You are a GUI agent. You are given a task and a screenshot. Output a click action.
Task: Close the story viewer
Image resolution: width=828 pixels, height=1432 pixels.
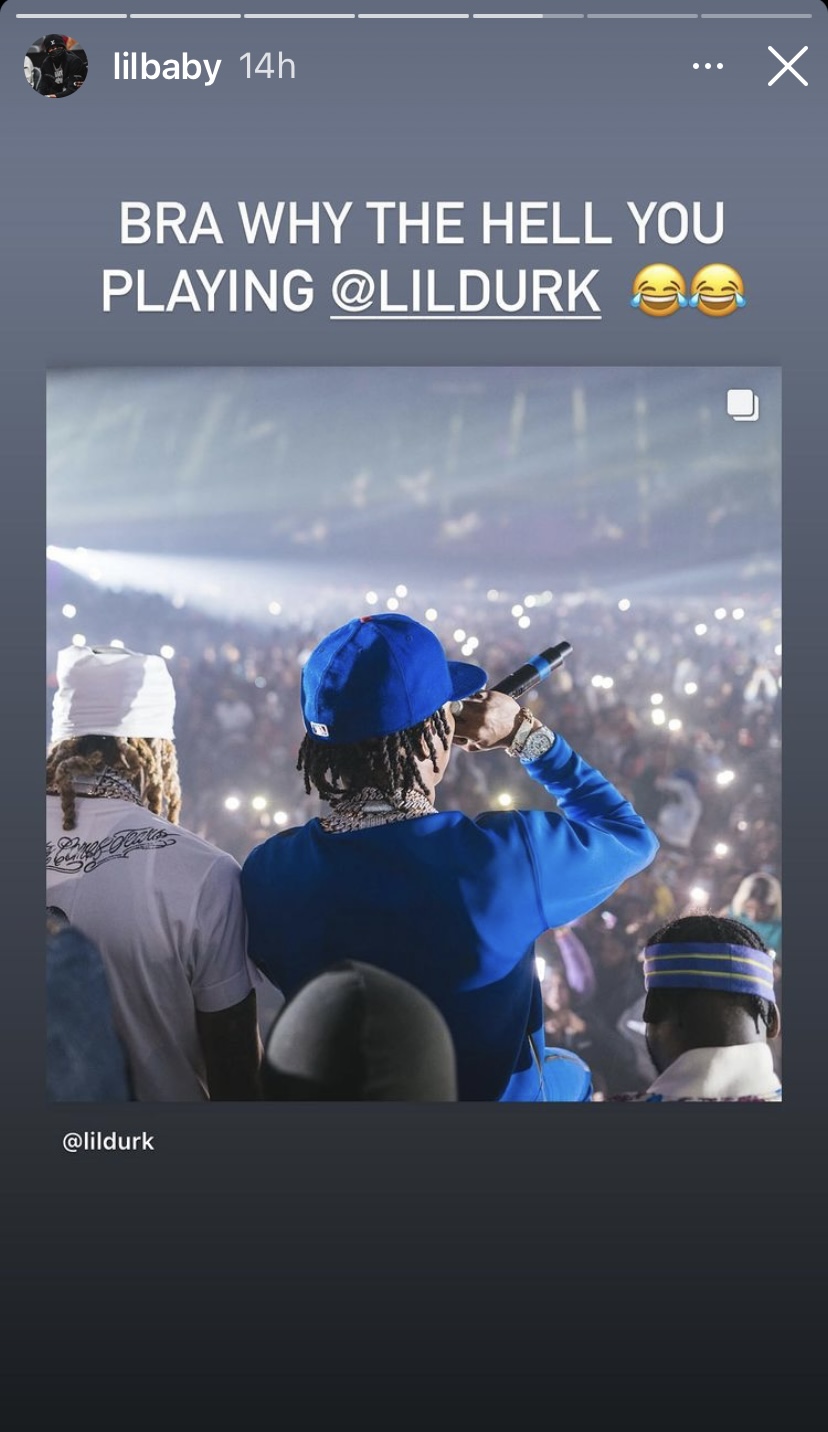[x=787, y=67]
